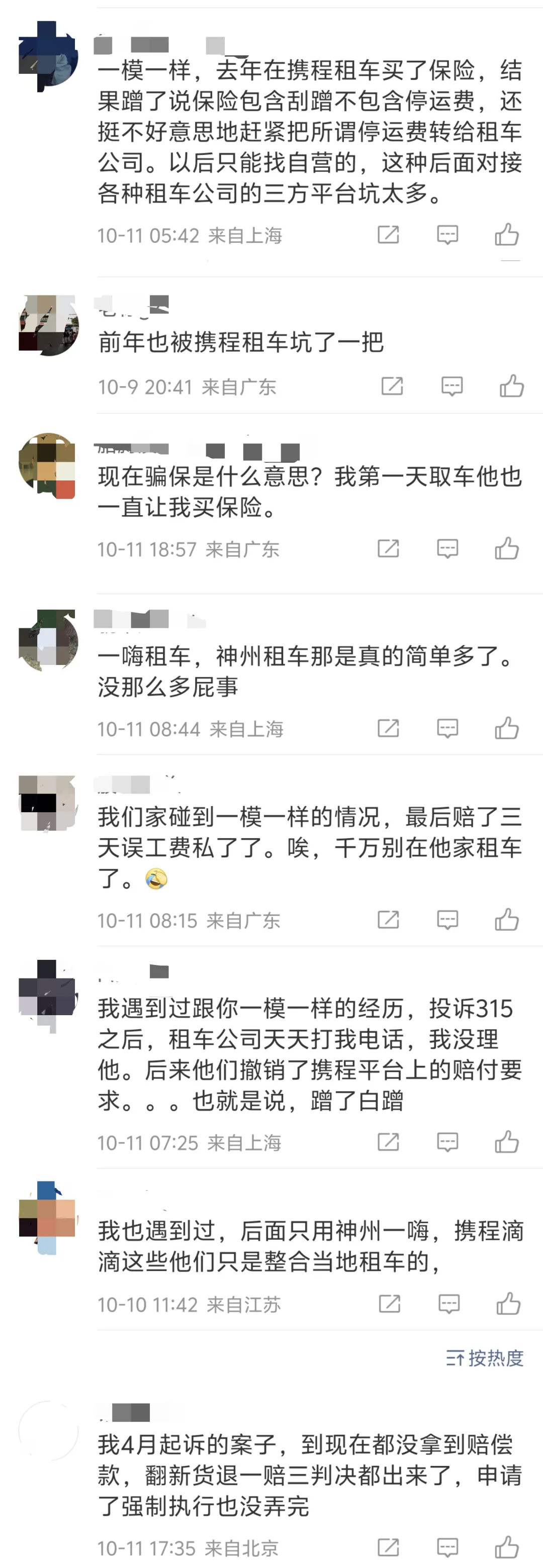Image resolution: width=543 pixels, height=1568 pixels.
Task: Reply to the comment asking 现在骗保是什么意思
Action: tap(447, 548)
